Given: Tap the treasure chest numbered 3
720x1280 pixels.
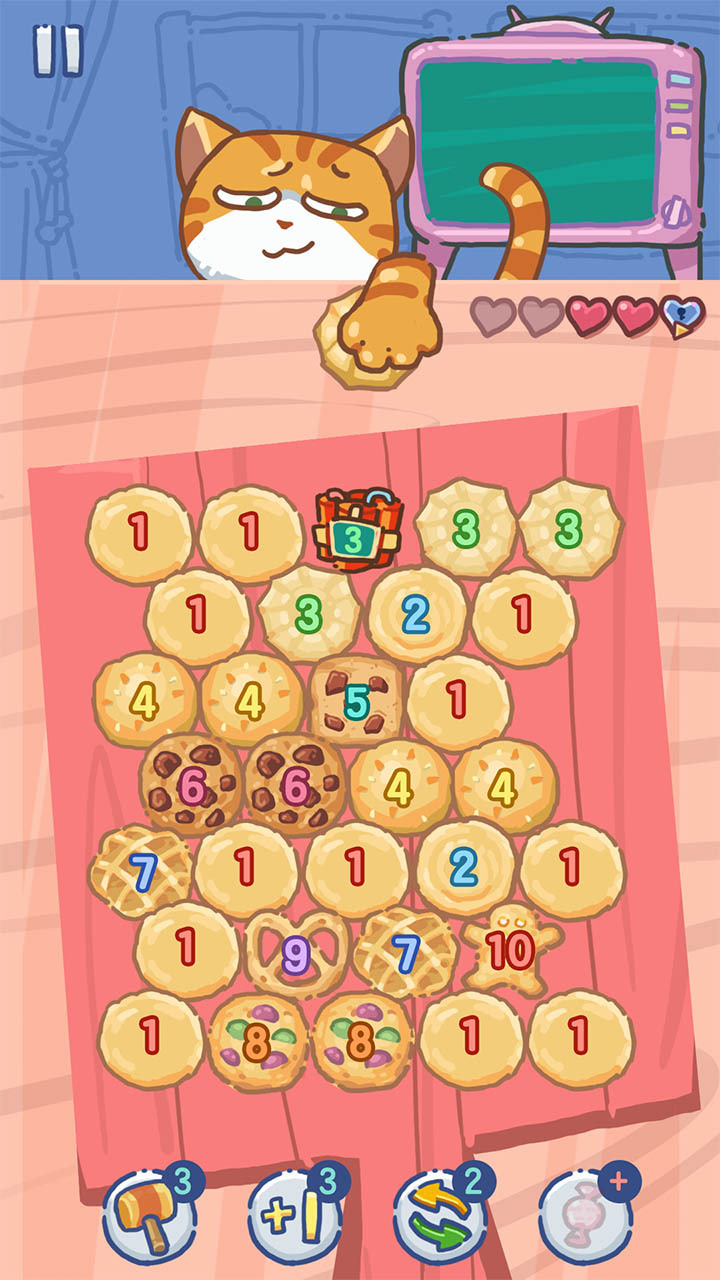Looking at the screenshot, I should pyautogui.click(x=355, y=531).
